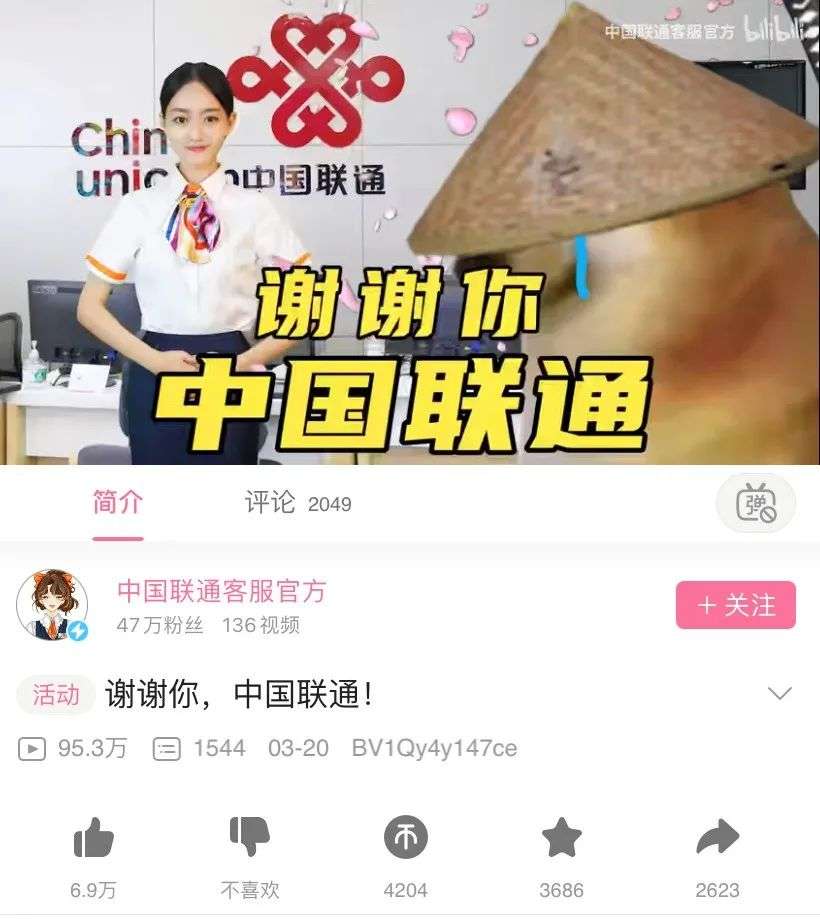Like this video

pyautogui.click(x=94, y=840)
